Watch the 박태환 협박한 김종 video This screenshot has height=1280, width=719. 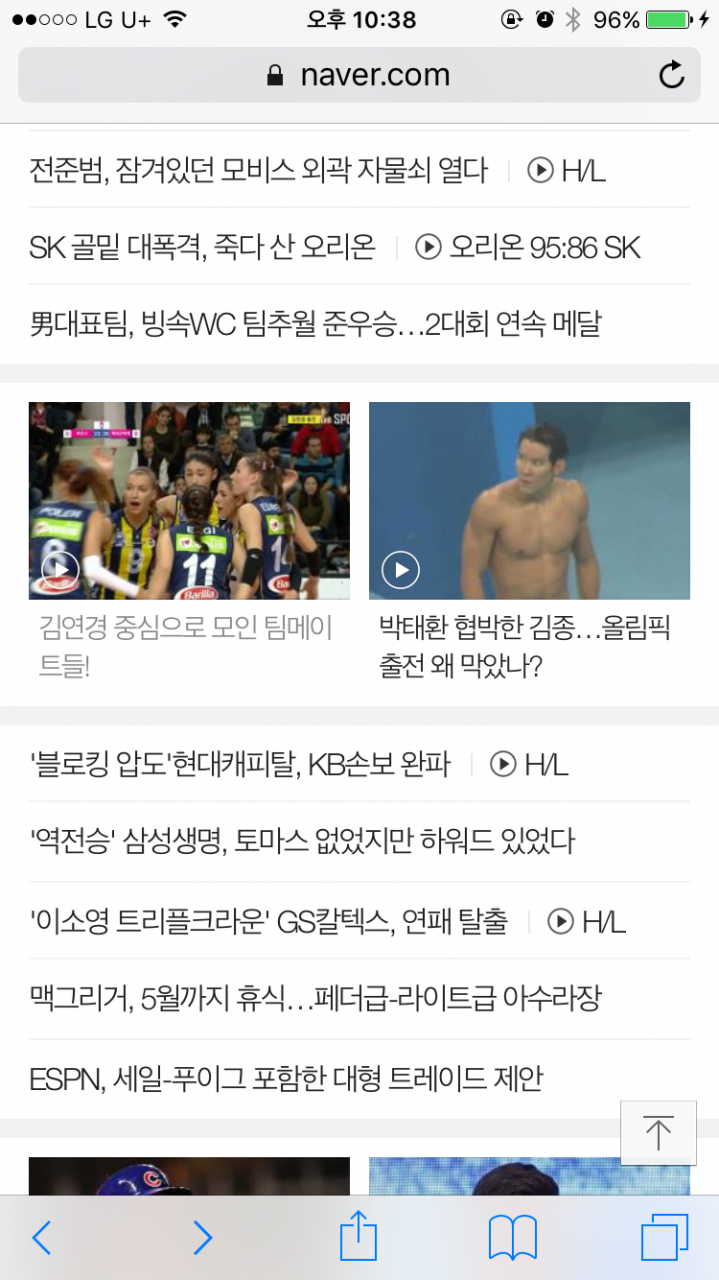529,500
